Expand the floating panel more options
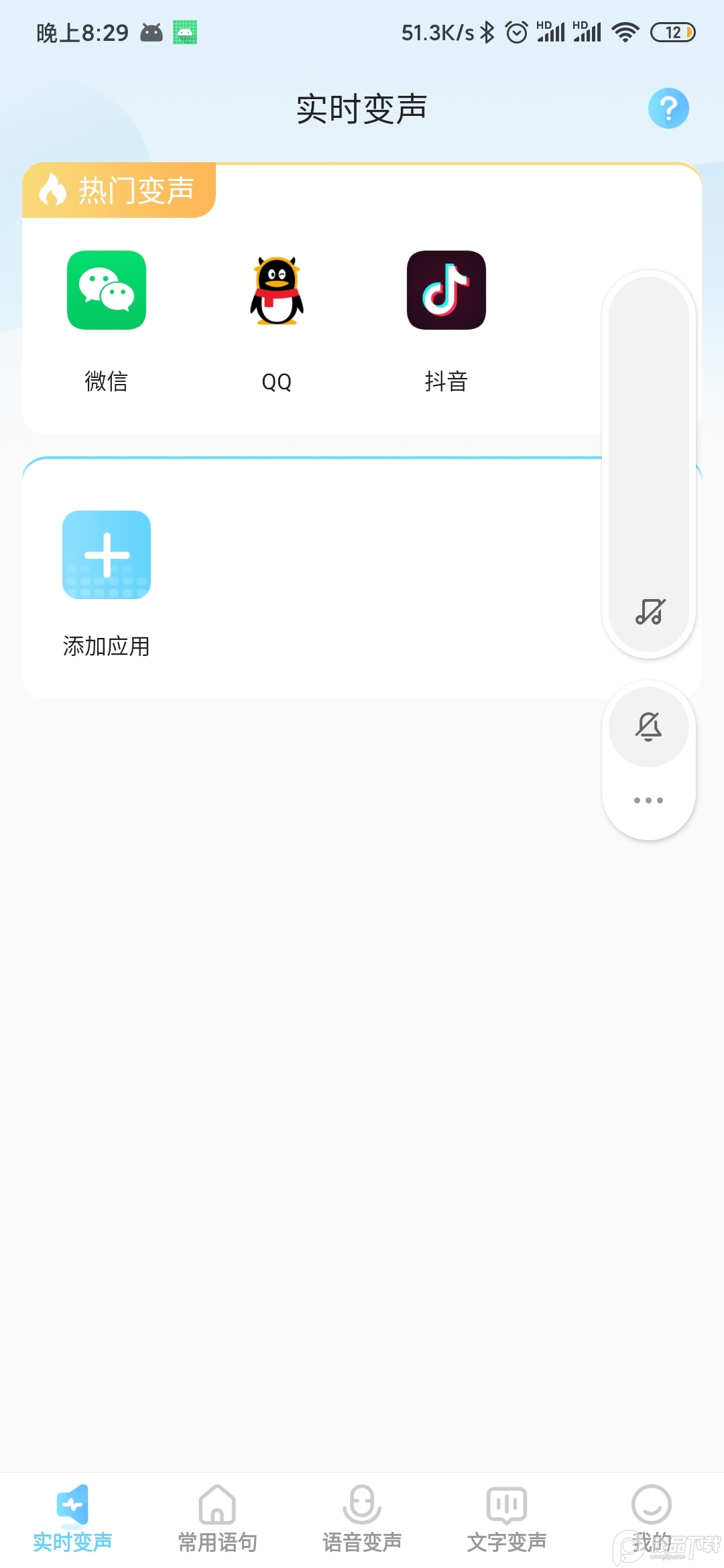The height and width of the screenshot is (1568, 724). pyautogui.click(x=648, y=800)
